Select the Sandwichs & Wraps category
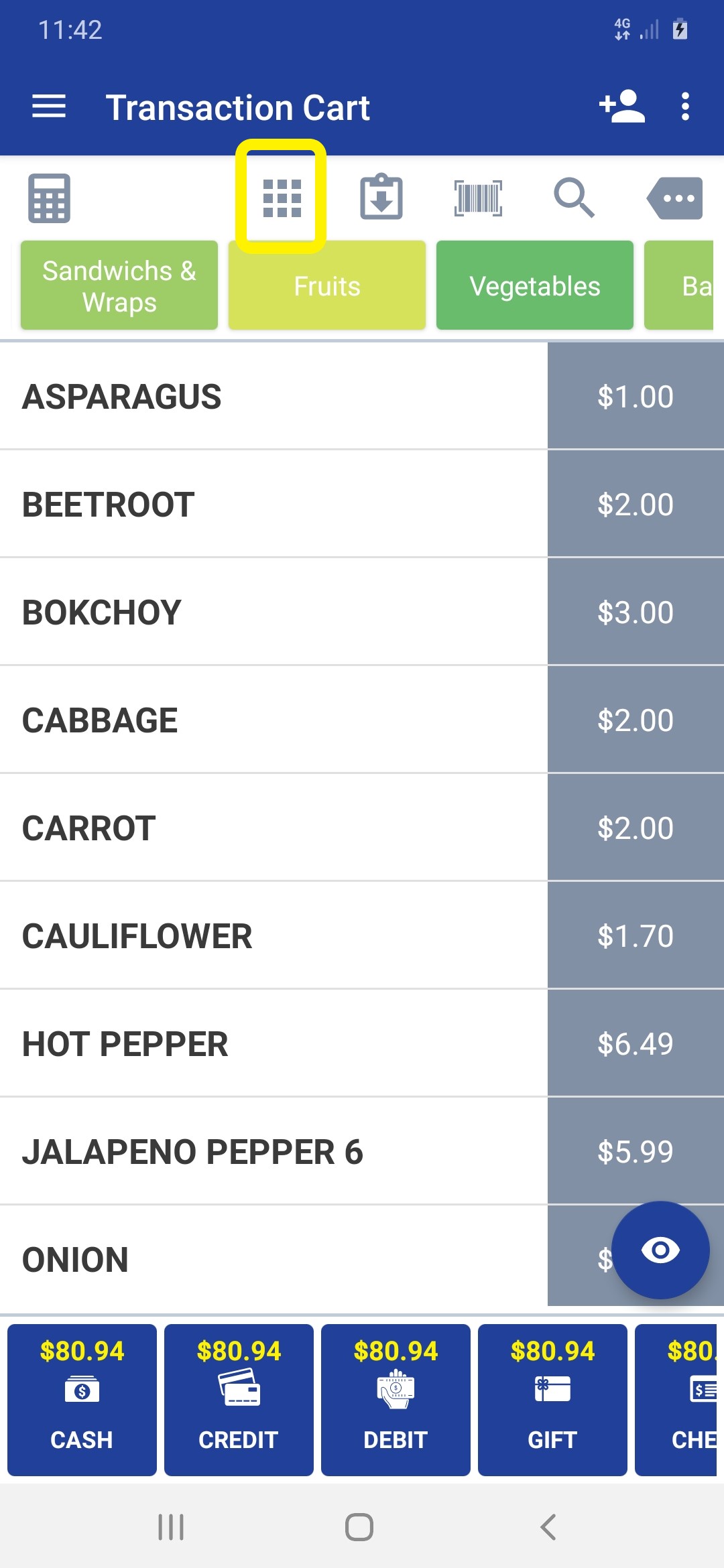724x1568 pixels. [119, 286]
